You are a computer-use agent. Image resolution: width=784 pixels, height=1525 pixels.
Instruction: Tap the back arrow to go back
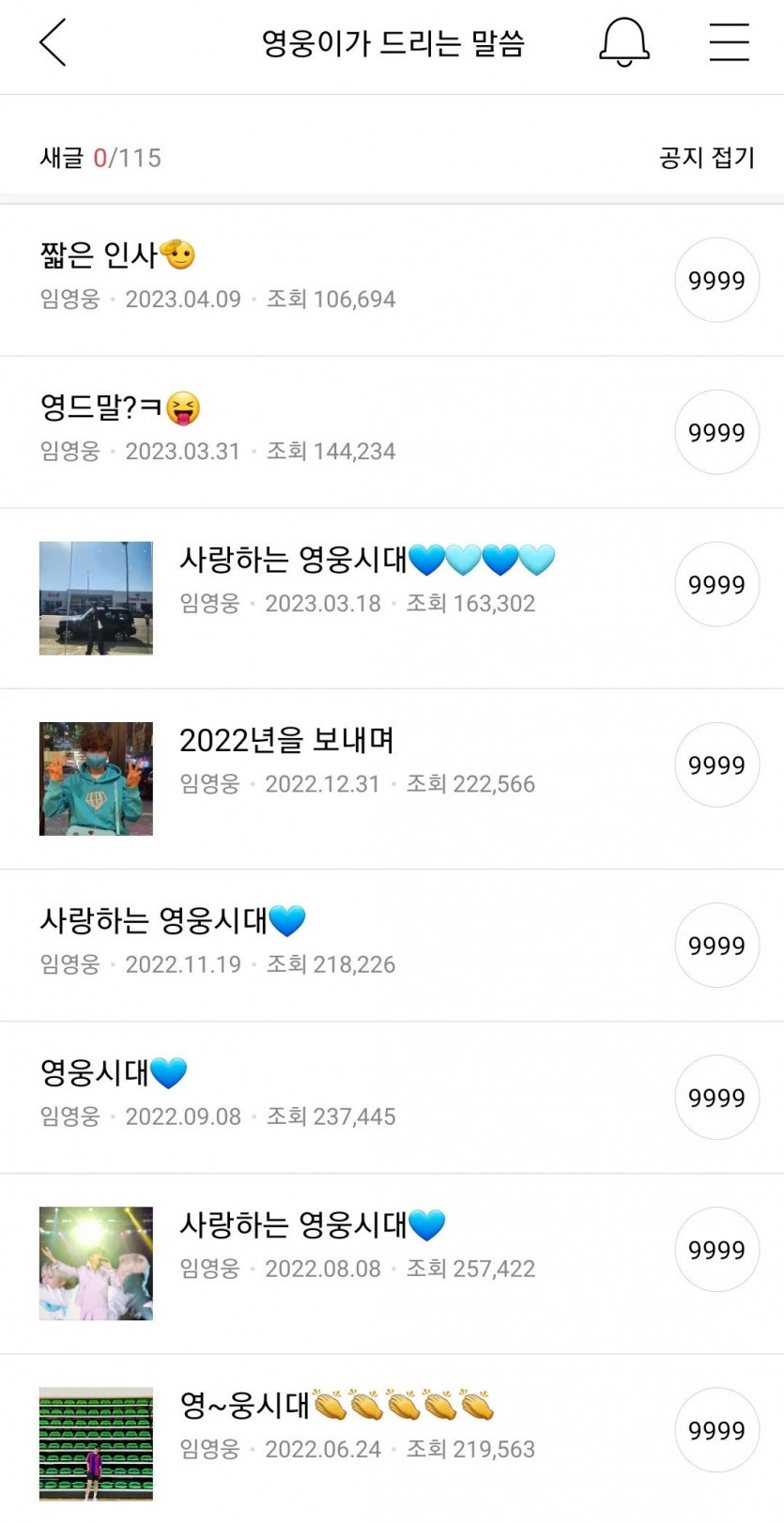53,44
